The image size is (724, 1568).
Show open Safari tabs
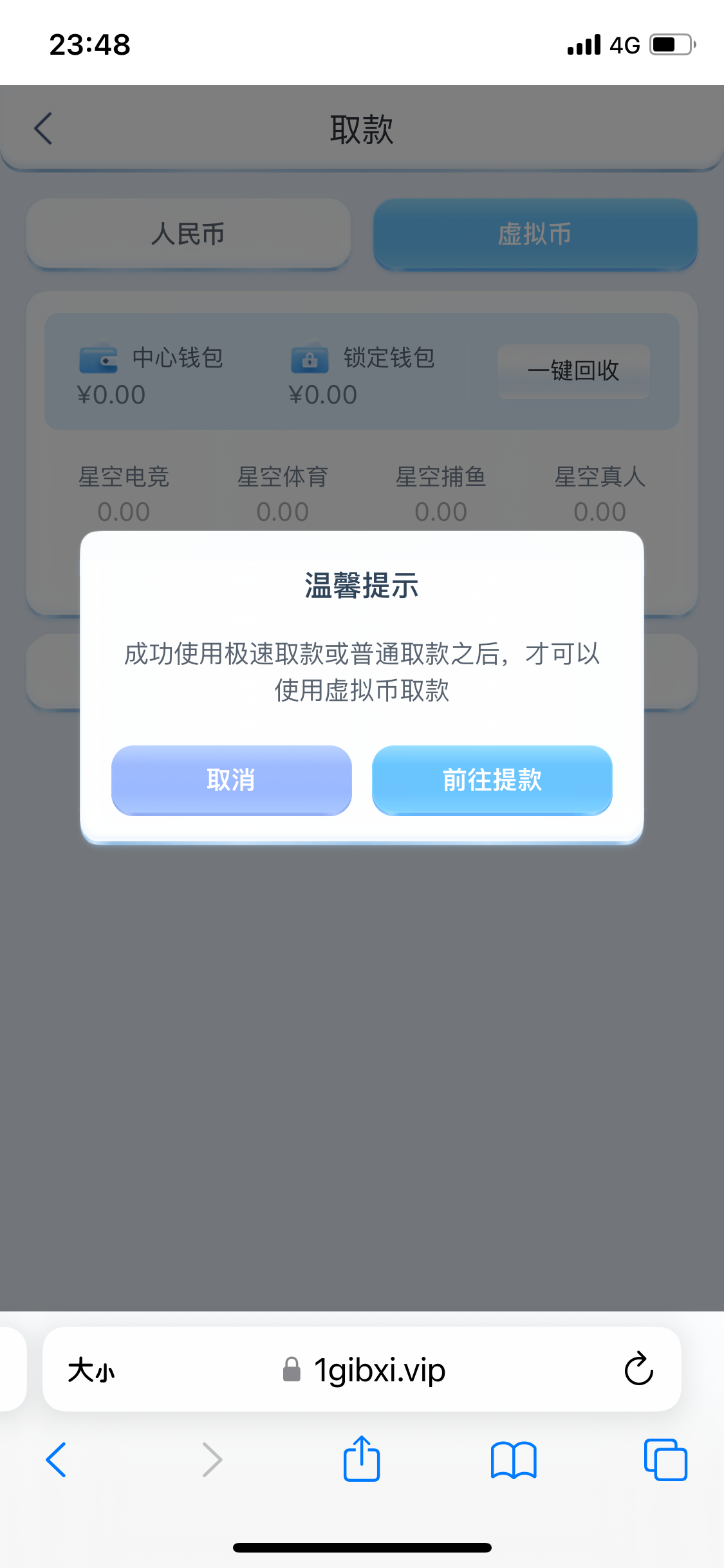click(665, 1459)
